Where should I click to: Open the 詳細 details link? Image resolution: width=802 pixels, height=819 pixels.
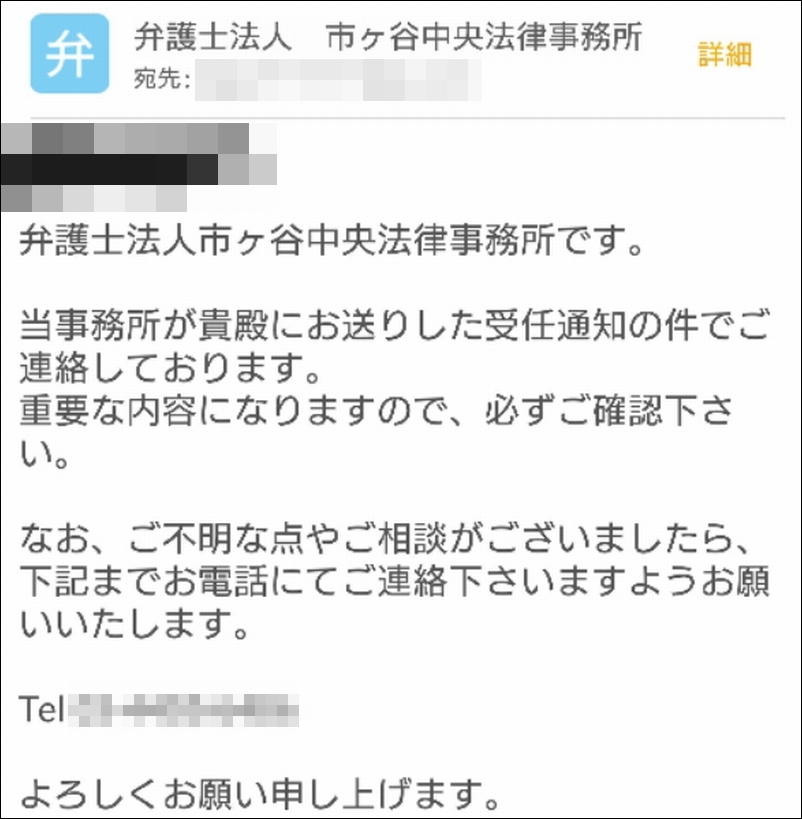(x=724, y=56)
